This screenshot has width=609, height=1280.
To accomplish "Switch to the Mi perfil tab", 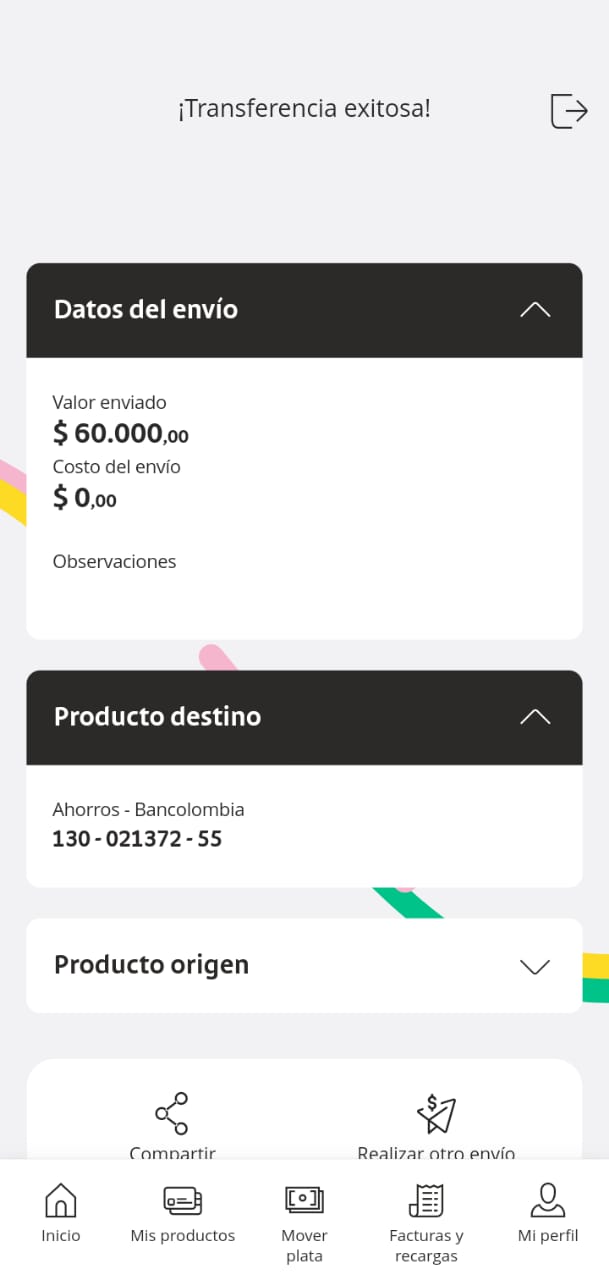I will (548, 1213).
